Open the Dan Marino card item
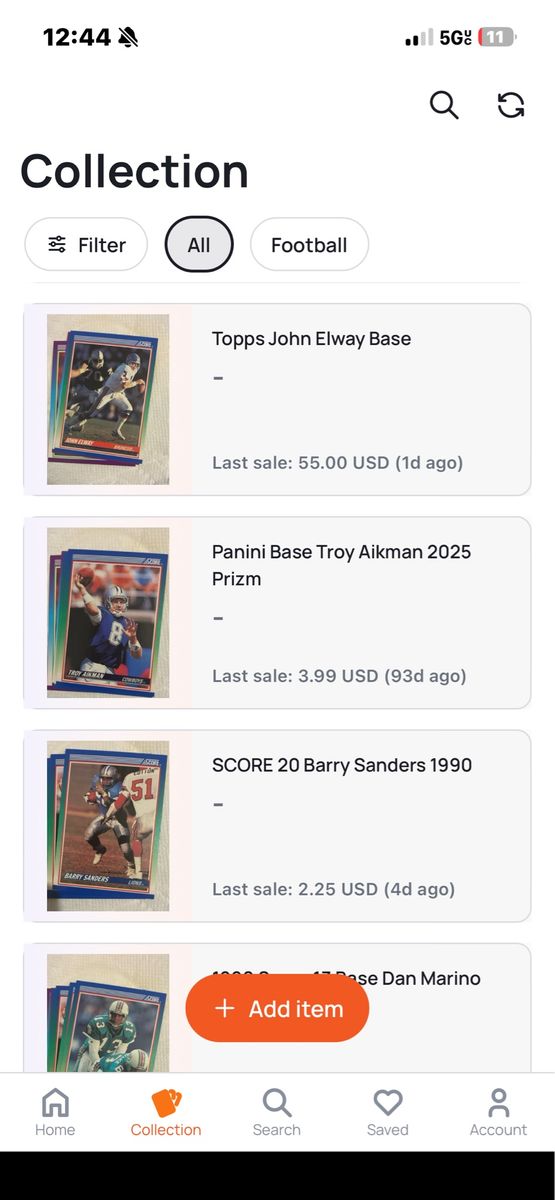 (x=277, y=1008)
